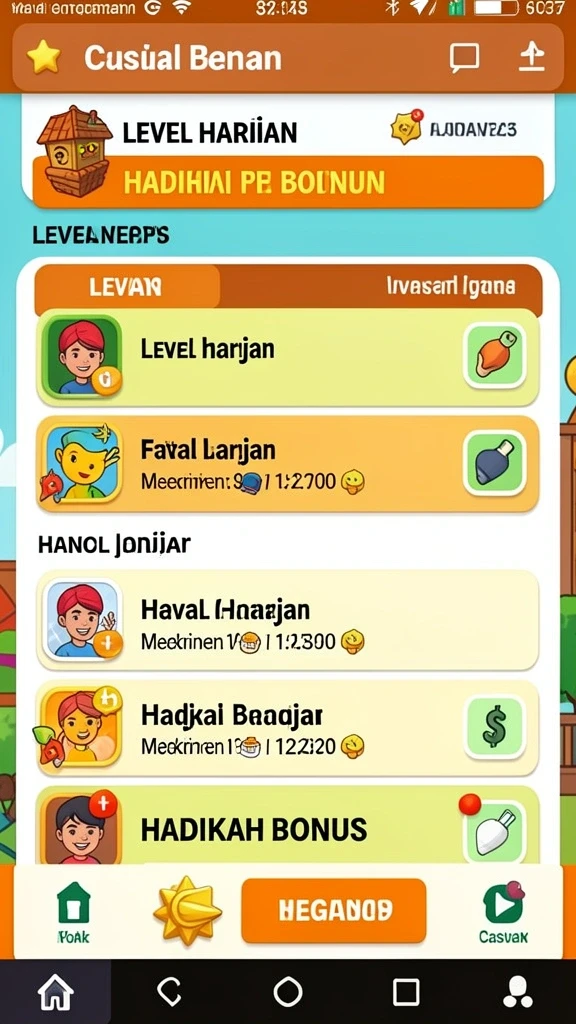Viewport: 576px width, 1024px height.
Task: Tap the star icon beside Cusual Benan
Action: tap(44, 58)
